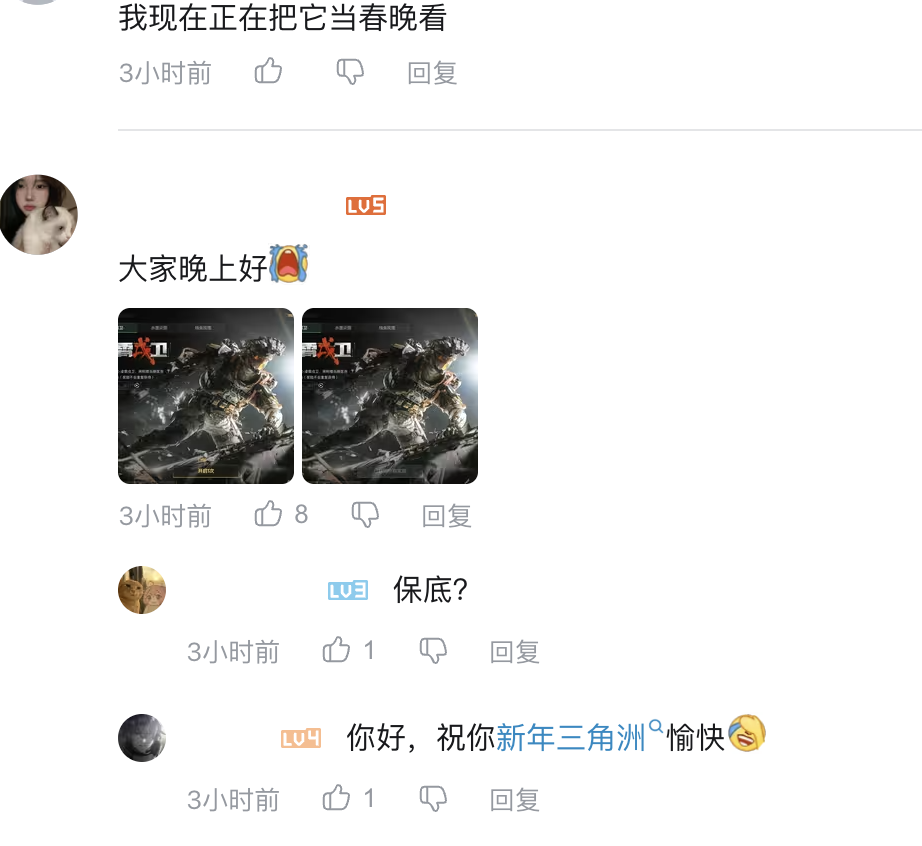The height and width of the screenshot is (846, 922).
Task: Open the avatar of the 大家晚上好 commenter
Action: tap(39, 215)
